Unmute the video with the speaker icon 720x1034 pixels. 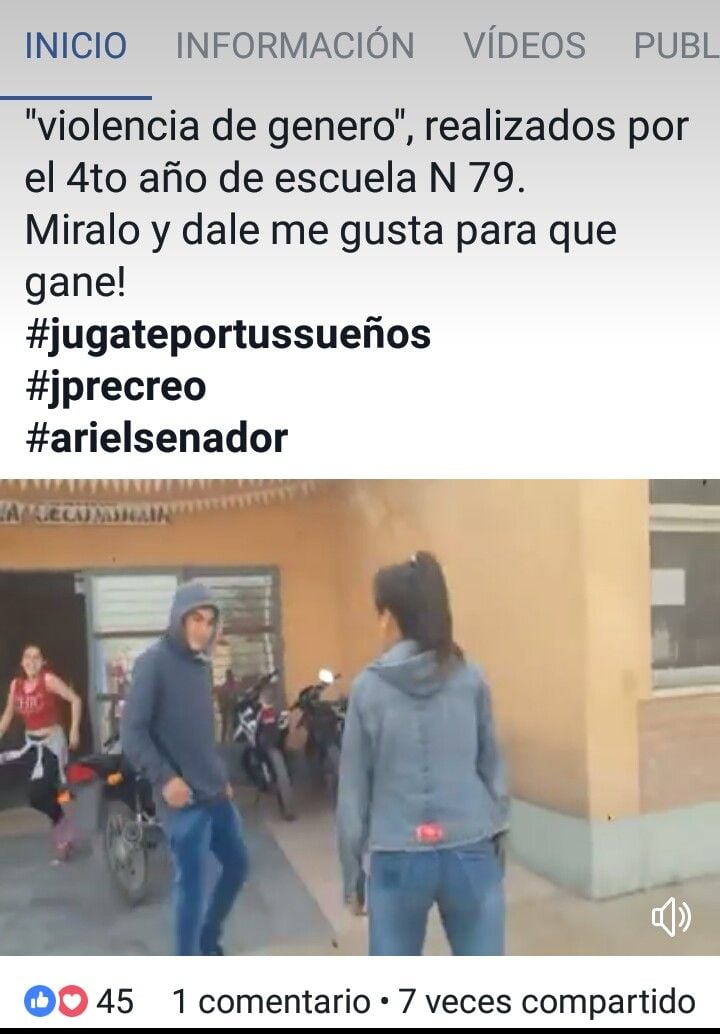[670, 916]
